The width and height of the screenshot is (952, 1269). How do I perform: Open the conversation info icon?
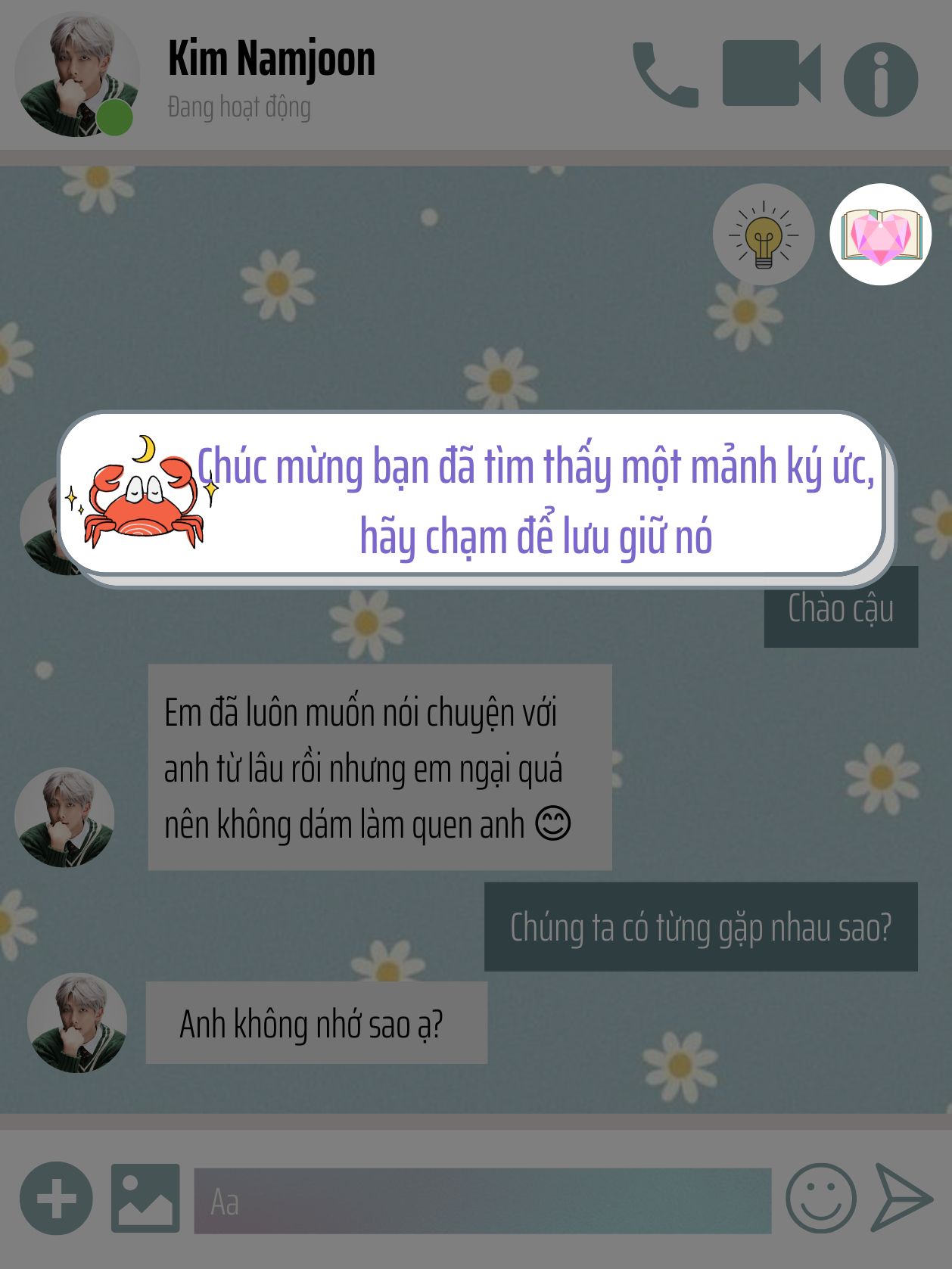[880, 79]
